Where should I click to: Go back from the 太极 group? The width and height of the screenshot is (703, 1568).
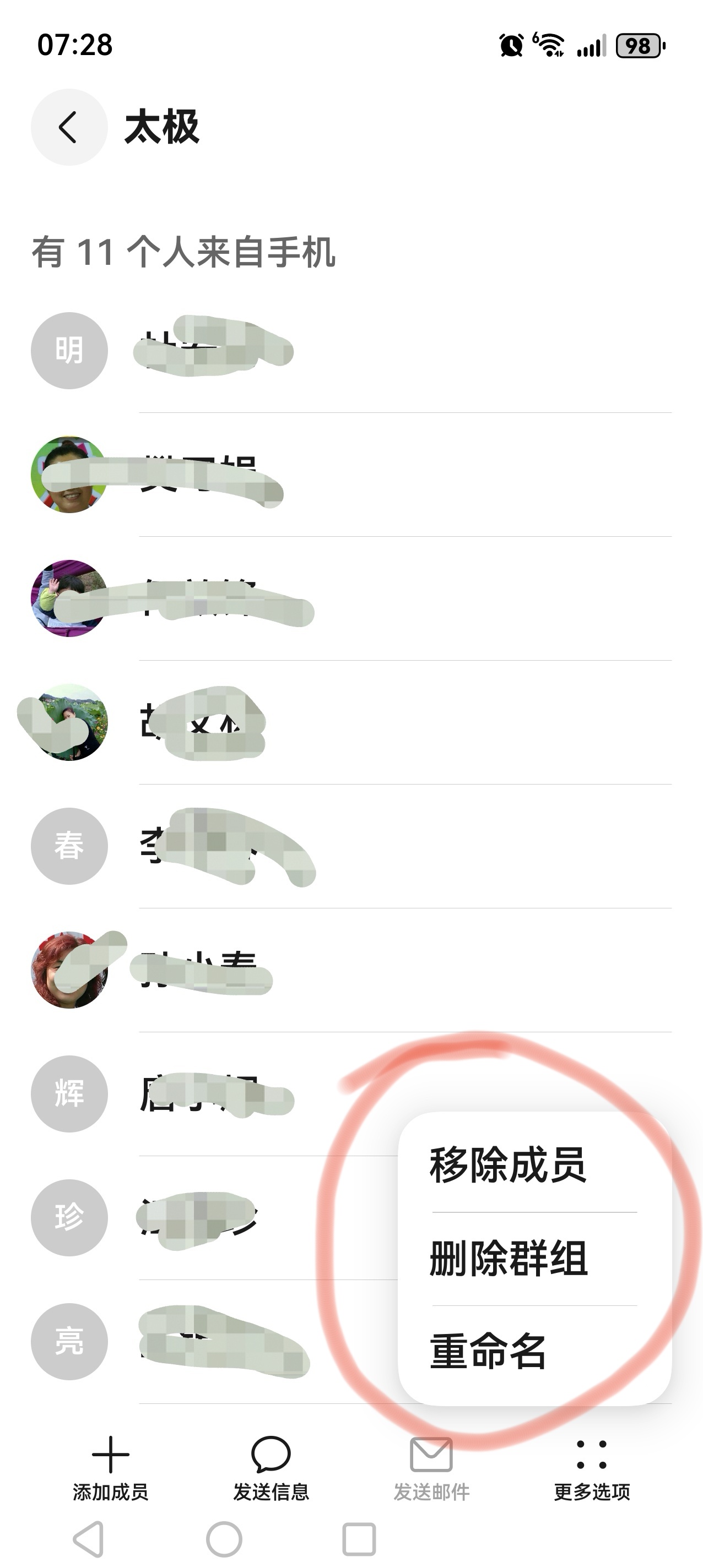tap(69, 127)
